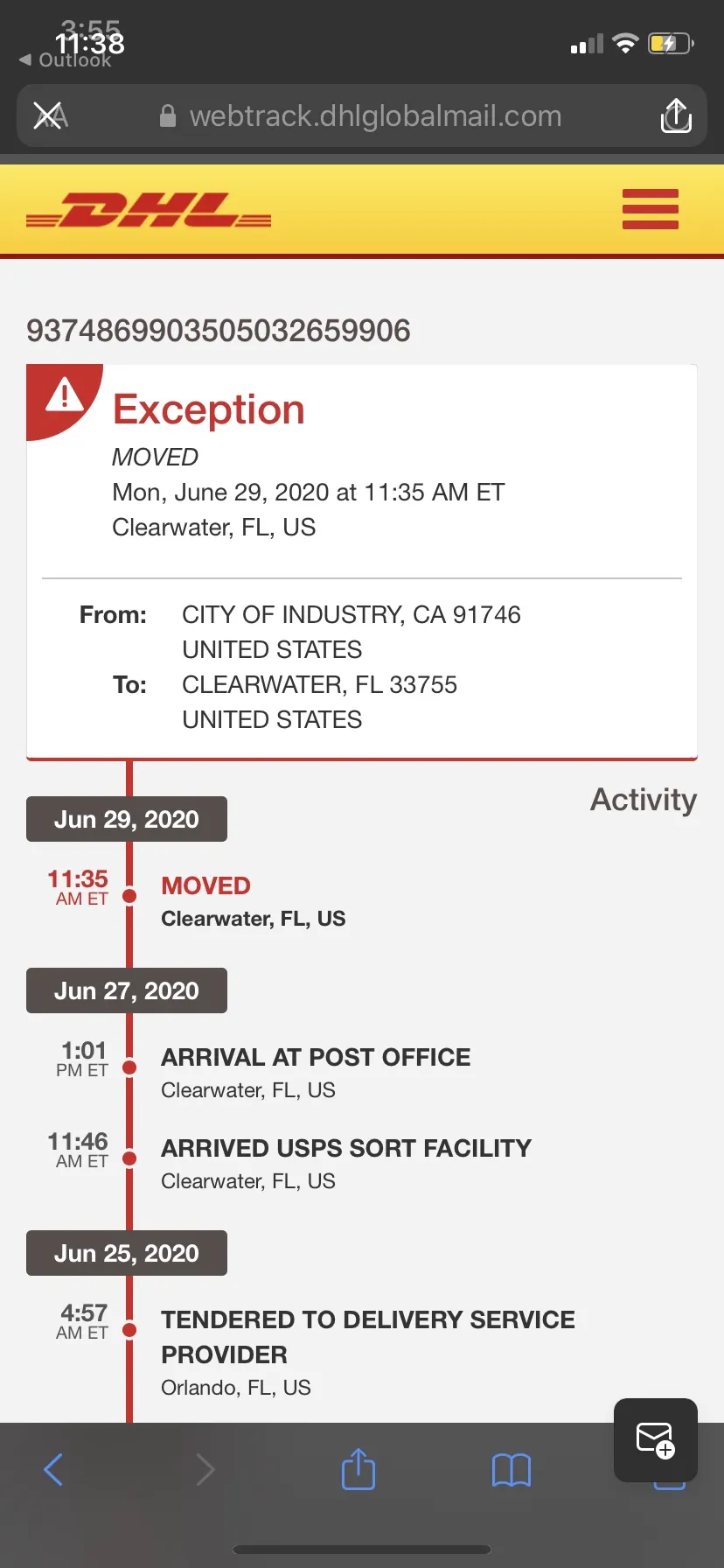Image resolution: width=724 pixels, height=1568 pixels.
Task: Tap the webtrack.dhlglobalmail.com address bar
Action: tap(360, 115)
